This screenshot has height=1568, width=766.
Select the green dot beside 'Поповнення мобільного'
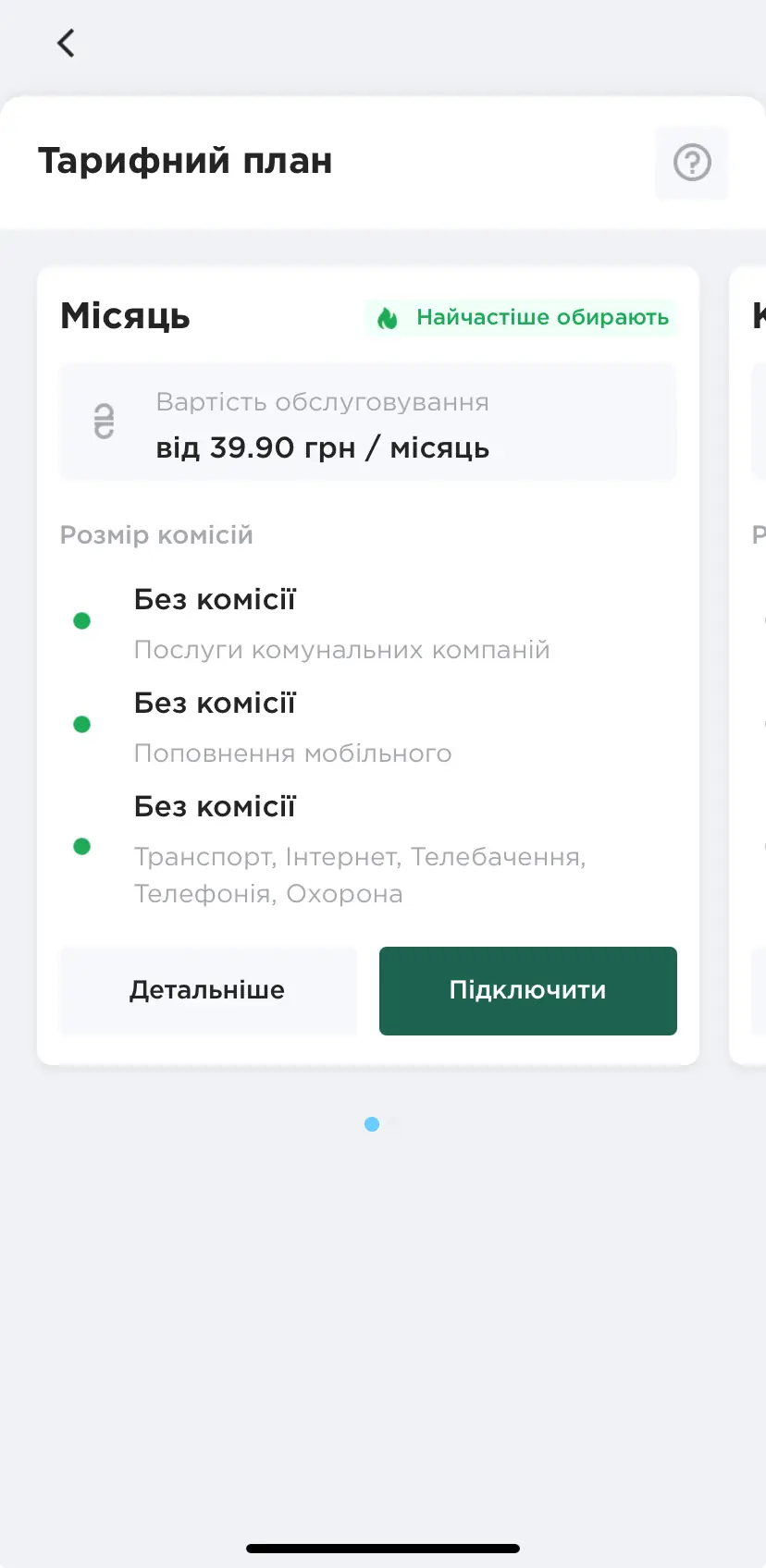click(x=81, y=724)
